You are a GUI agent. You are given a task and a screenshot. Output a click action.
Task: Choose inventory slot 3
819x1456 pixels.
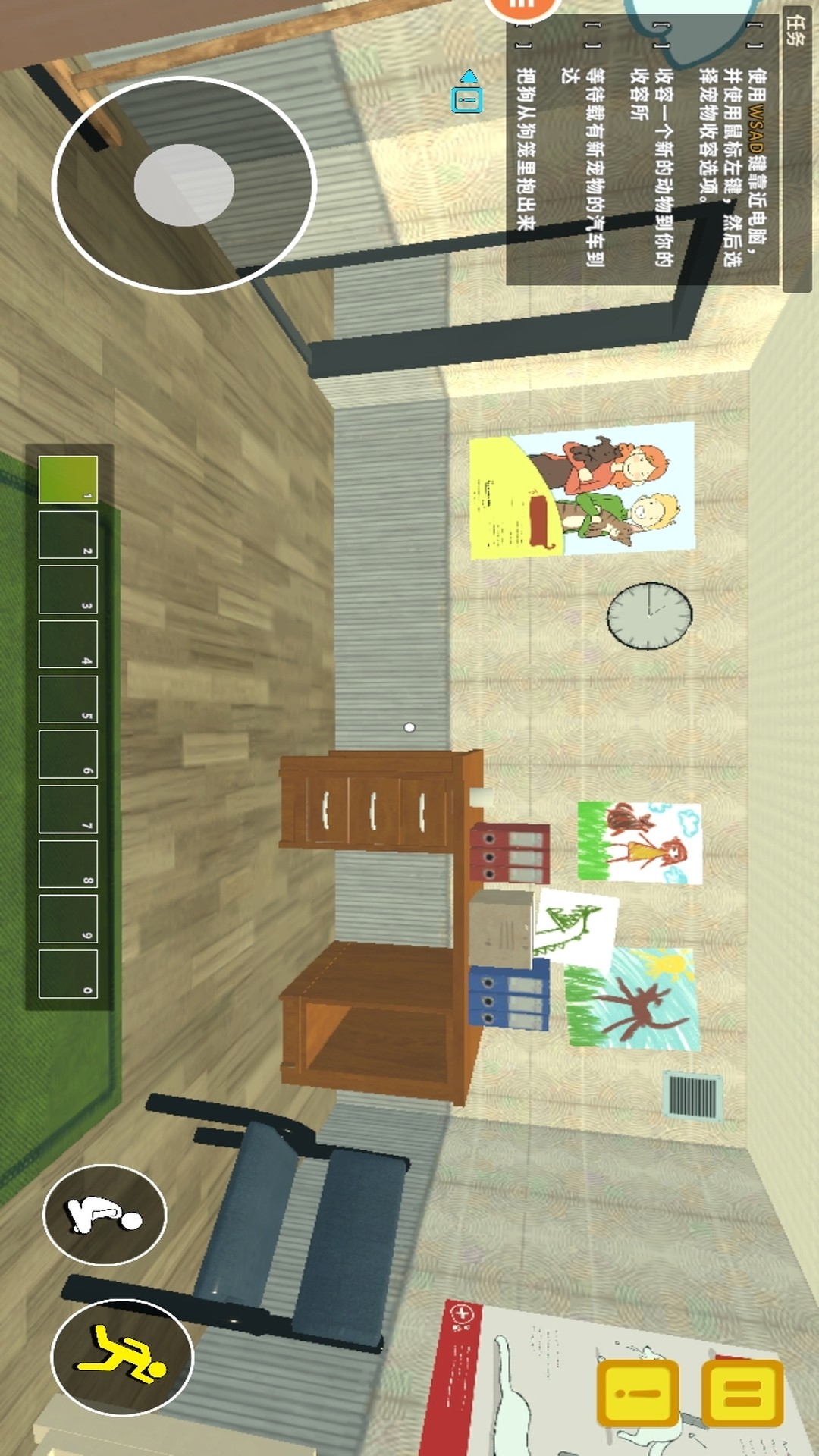pyautogui.click(x=68, y=589)
